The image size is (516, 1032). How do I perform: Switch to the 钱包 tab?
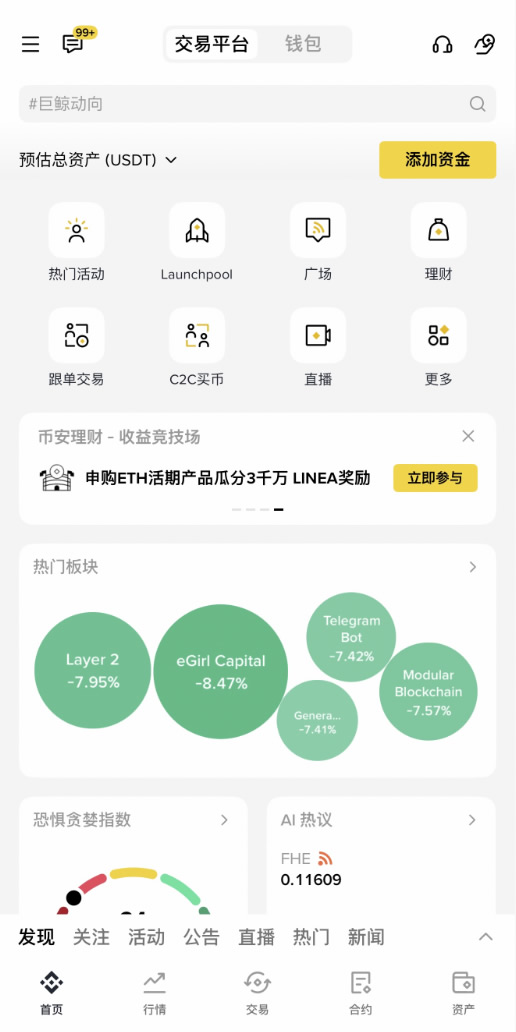tap(303, 44)
